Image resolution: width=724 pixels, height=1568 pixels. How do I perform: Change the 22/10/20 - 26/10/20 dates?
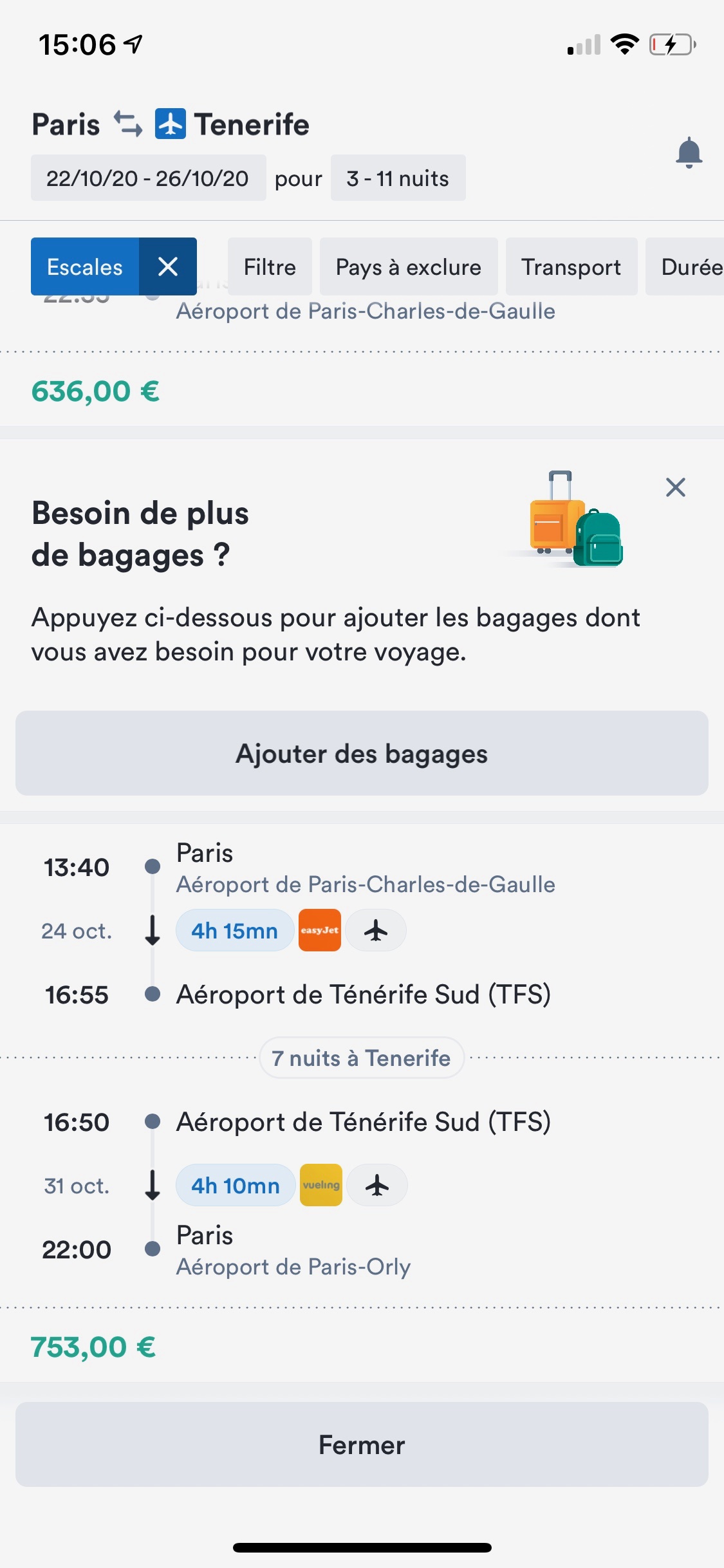tap(148, 178)
